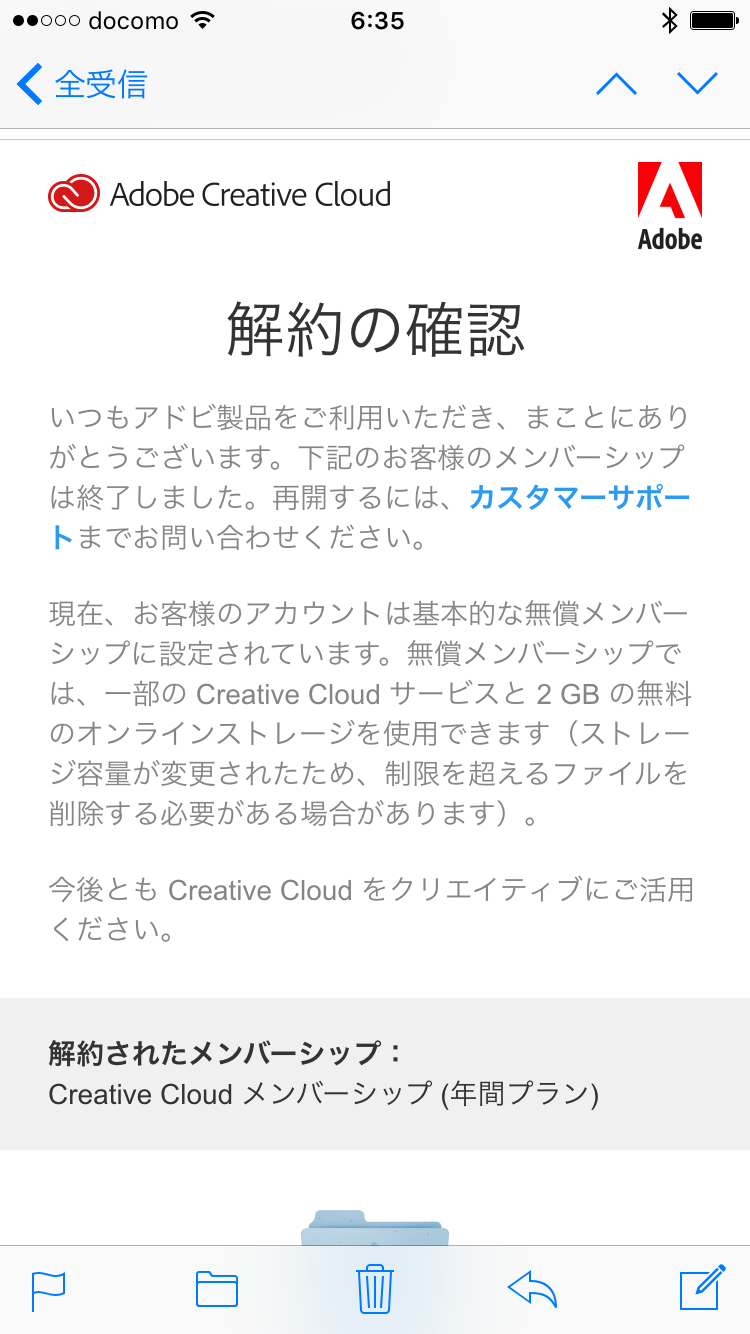Move this email to a folder
The image size is (750, 1334).
click(x=216, y=1289)
